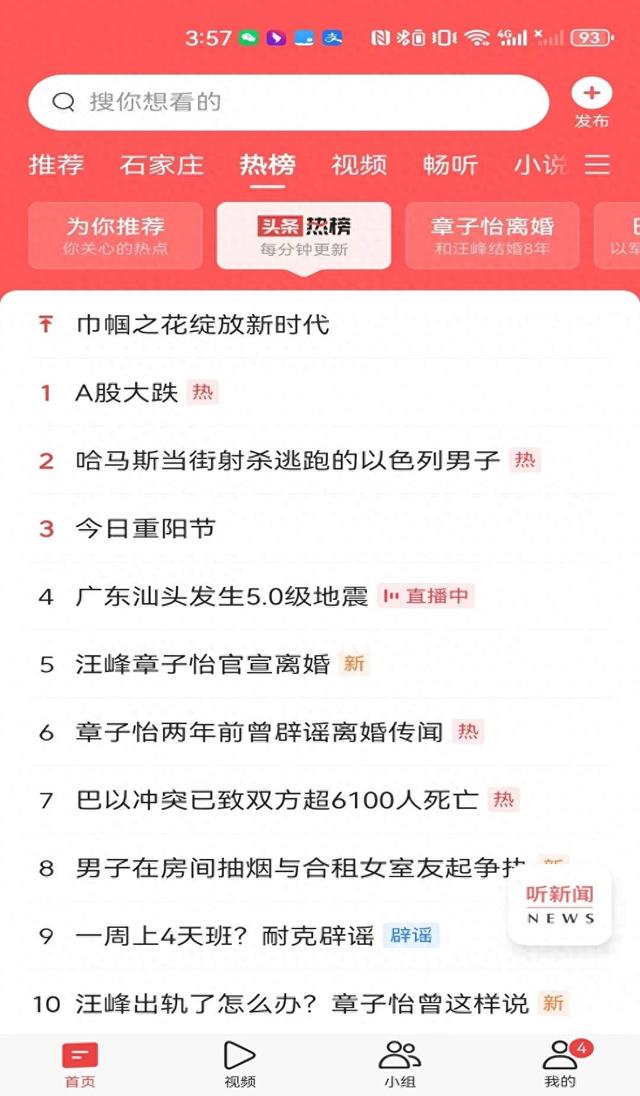Screen dimensions: 640x1096
Task: Select the 为你推荐 card
Action: pyautogui.click(x=115, y=236)
